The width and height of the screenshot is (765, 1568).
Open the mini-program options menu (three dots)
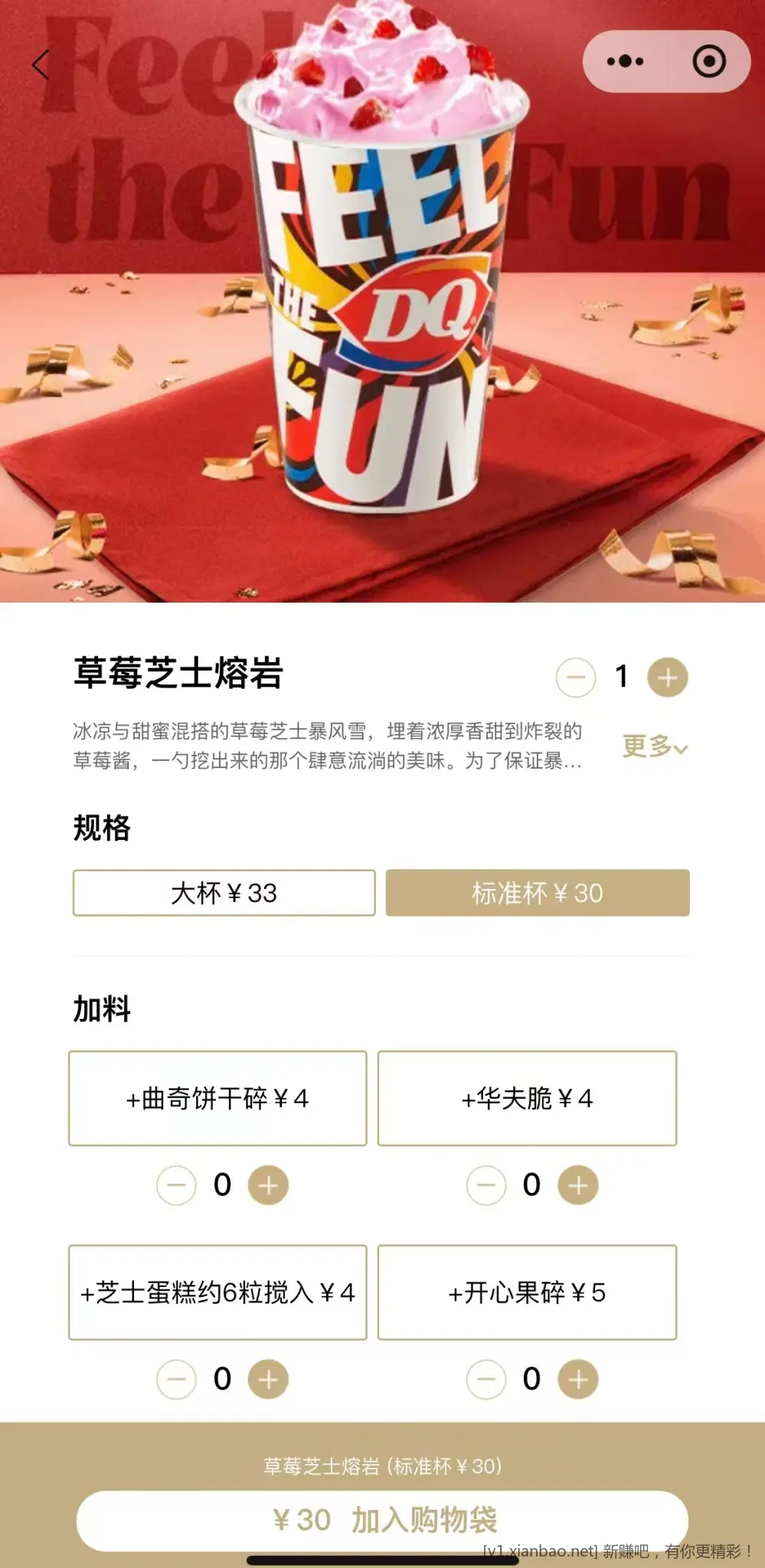coord(626,62)
